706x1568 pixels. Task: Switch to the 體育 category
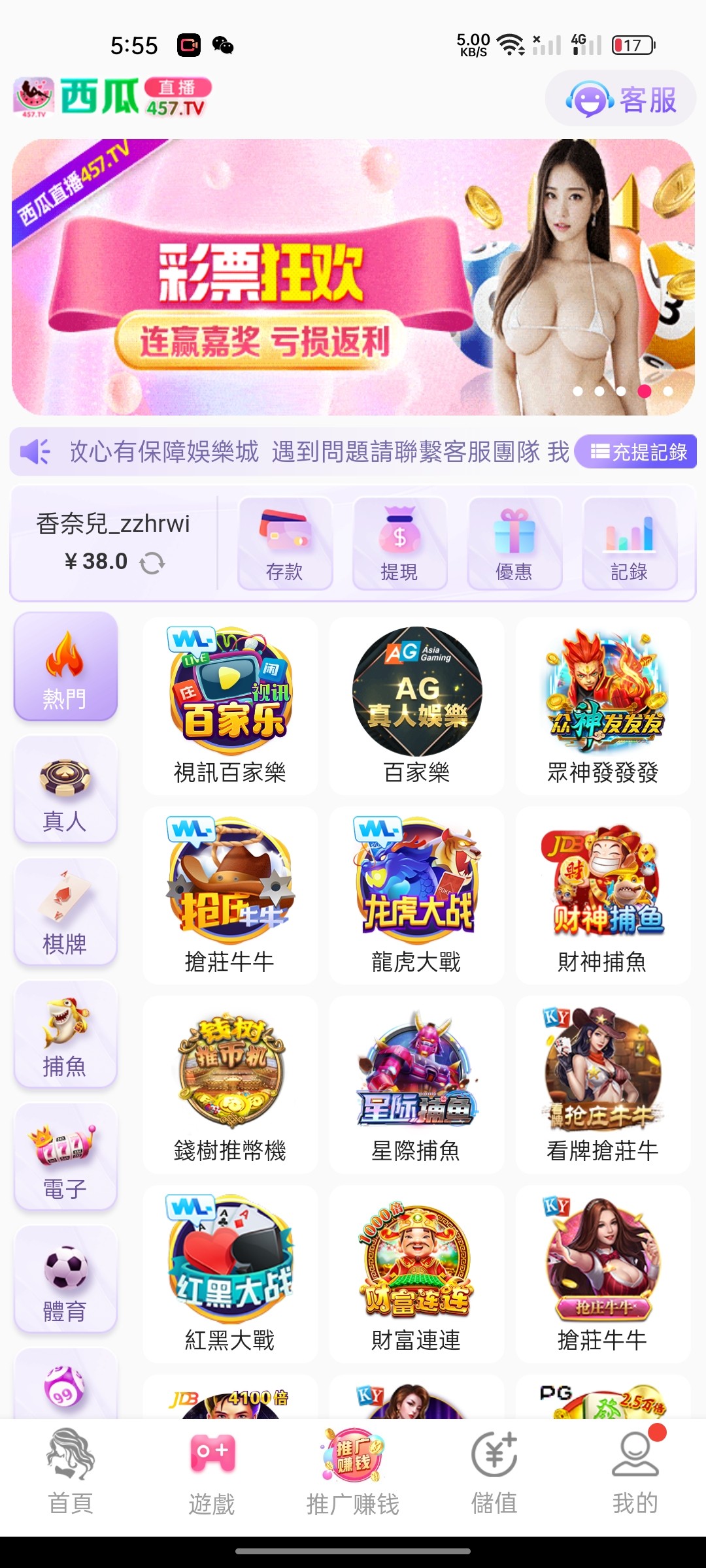[x=65, y=1279]
